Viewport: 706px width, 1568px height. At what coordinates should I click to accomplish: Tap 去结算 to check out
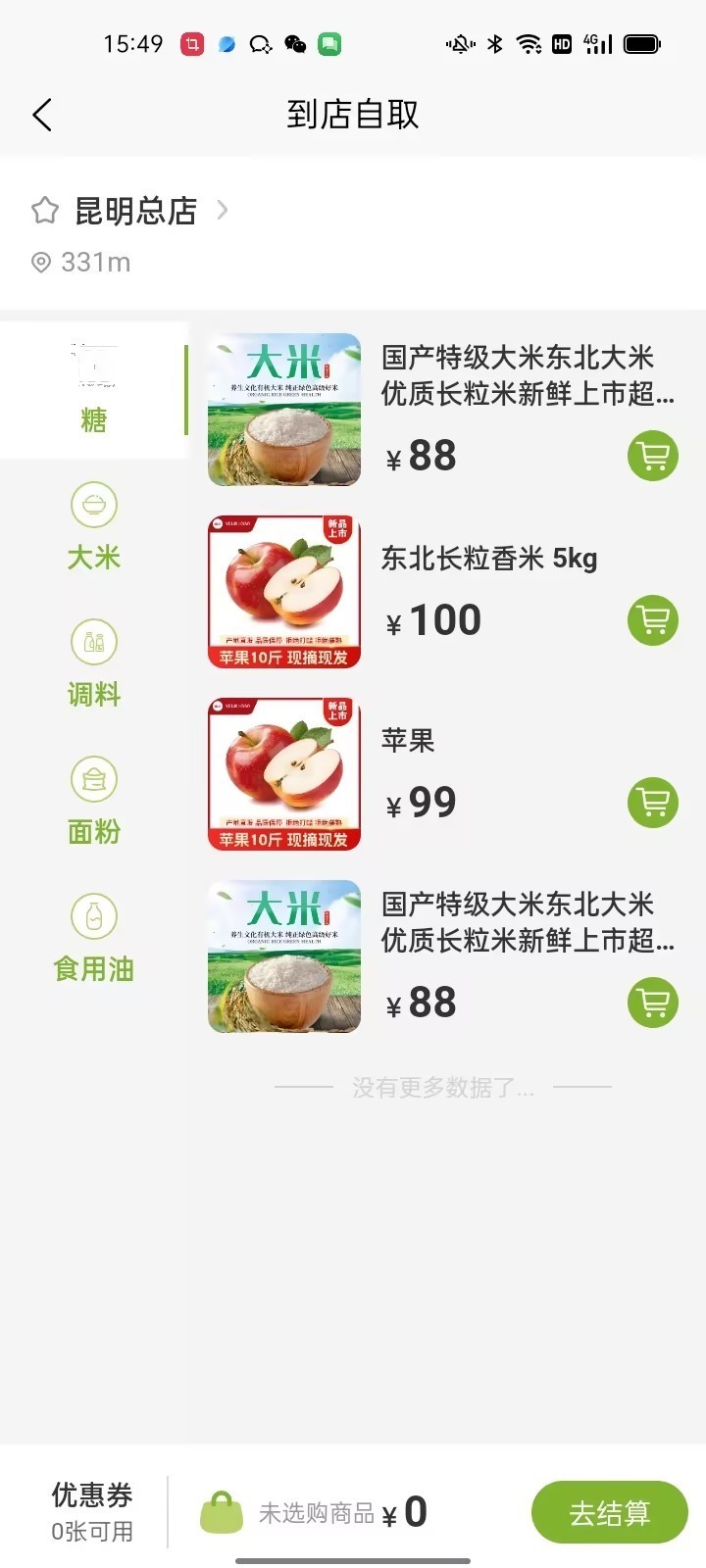(610, 1513)
